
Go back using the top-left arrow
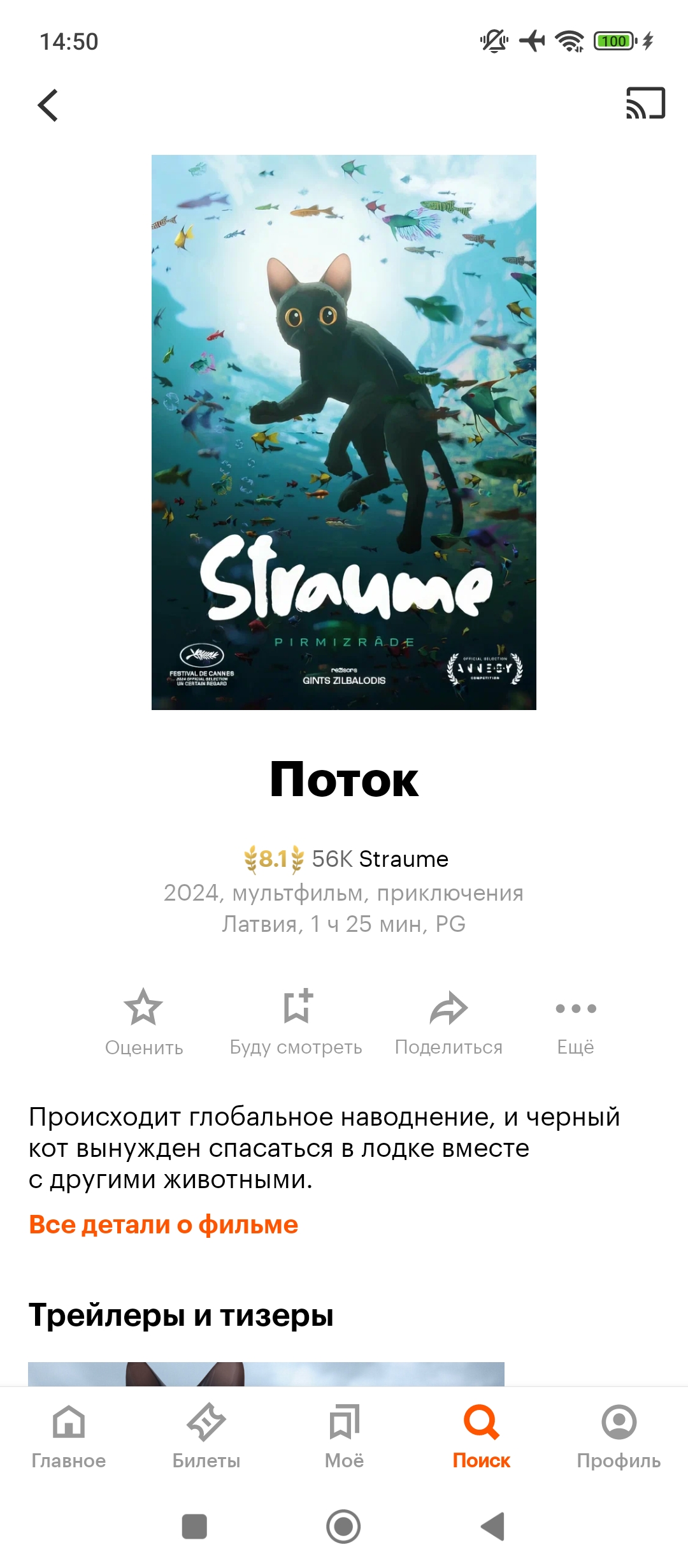48,105
